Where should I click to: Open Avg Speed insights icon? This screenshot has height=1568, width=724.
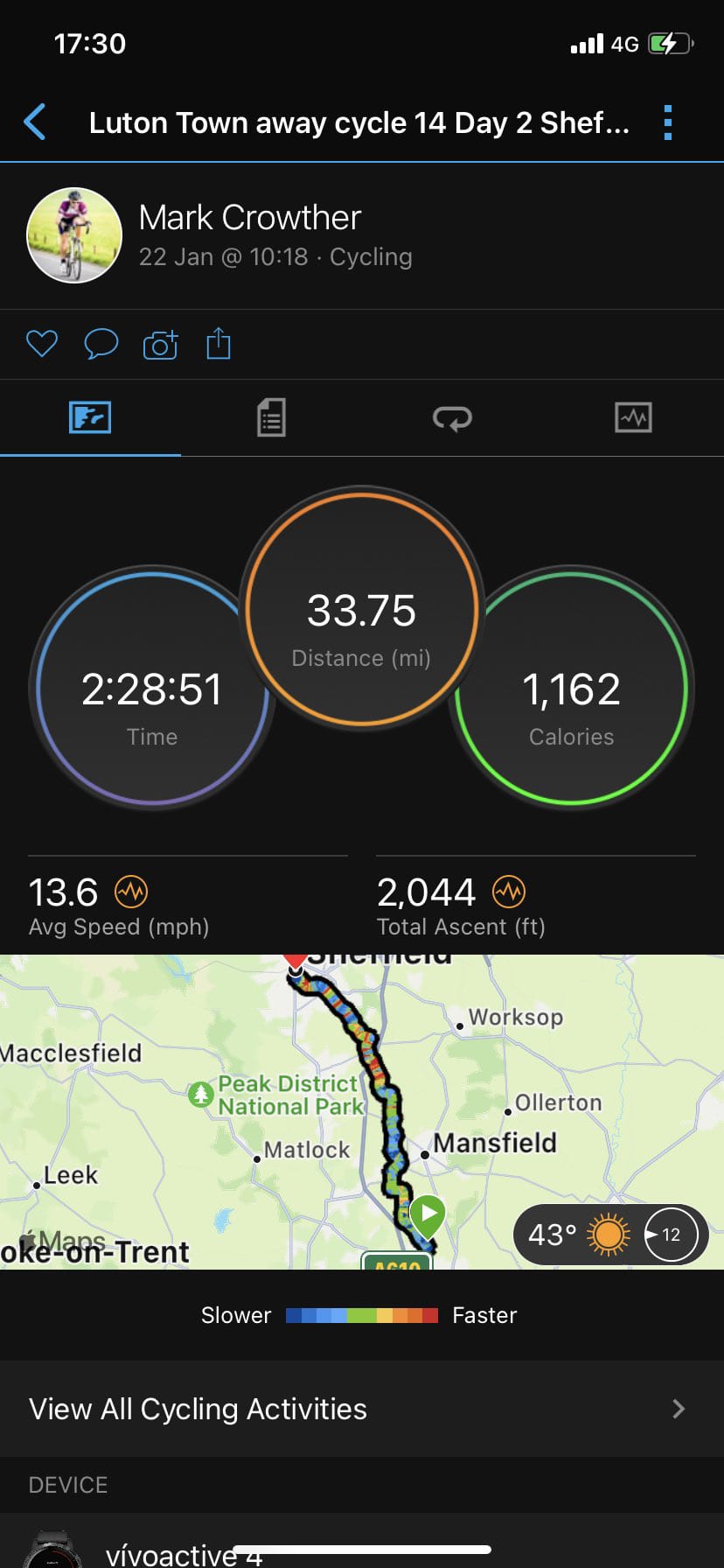131,892
